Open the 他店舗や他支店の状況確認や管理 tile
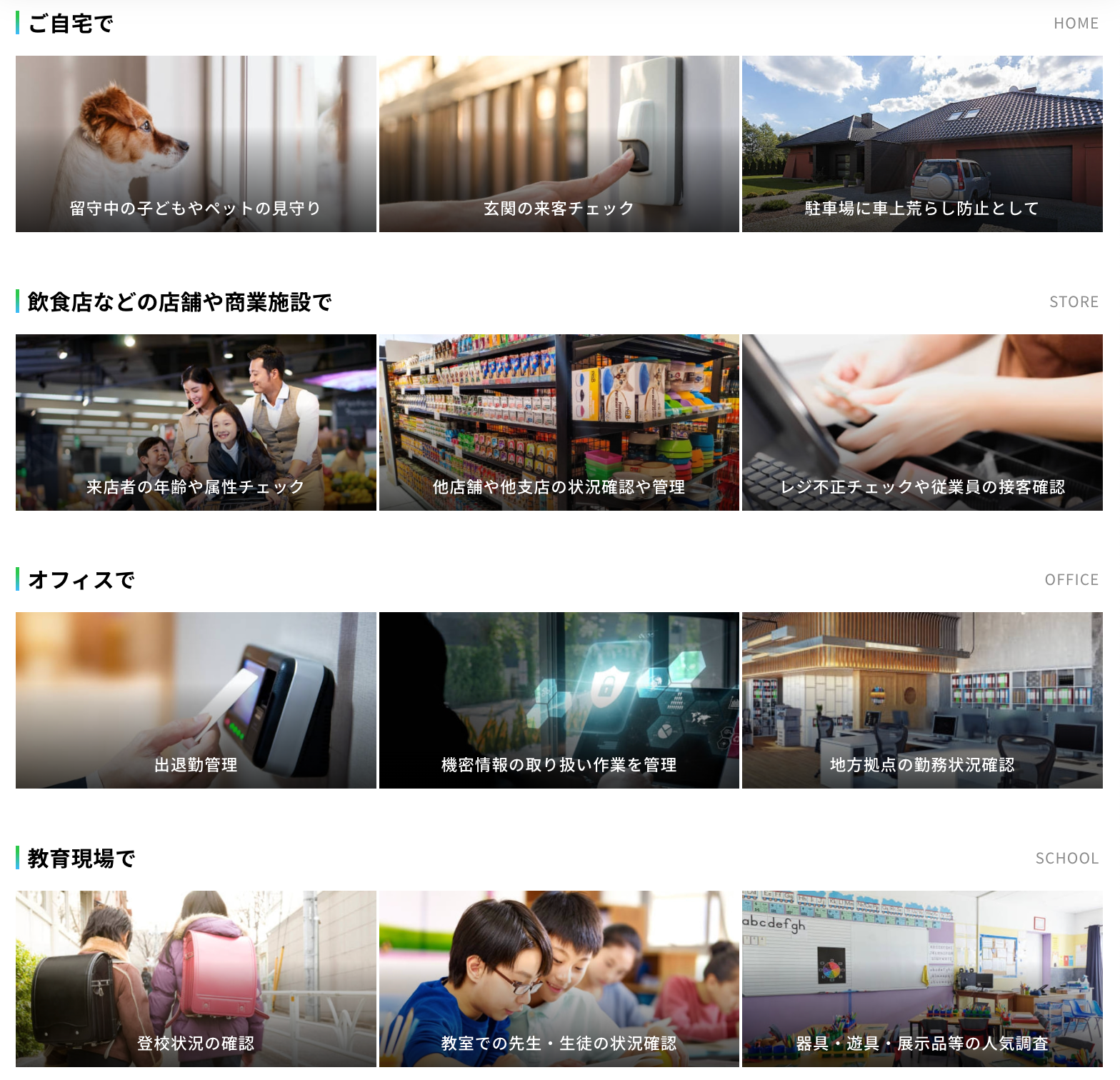The width and height of the screenshot is (1120, 1080). tap(559, 422)
